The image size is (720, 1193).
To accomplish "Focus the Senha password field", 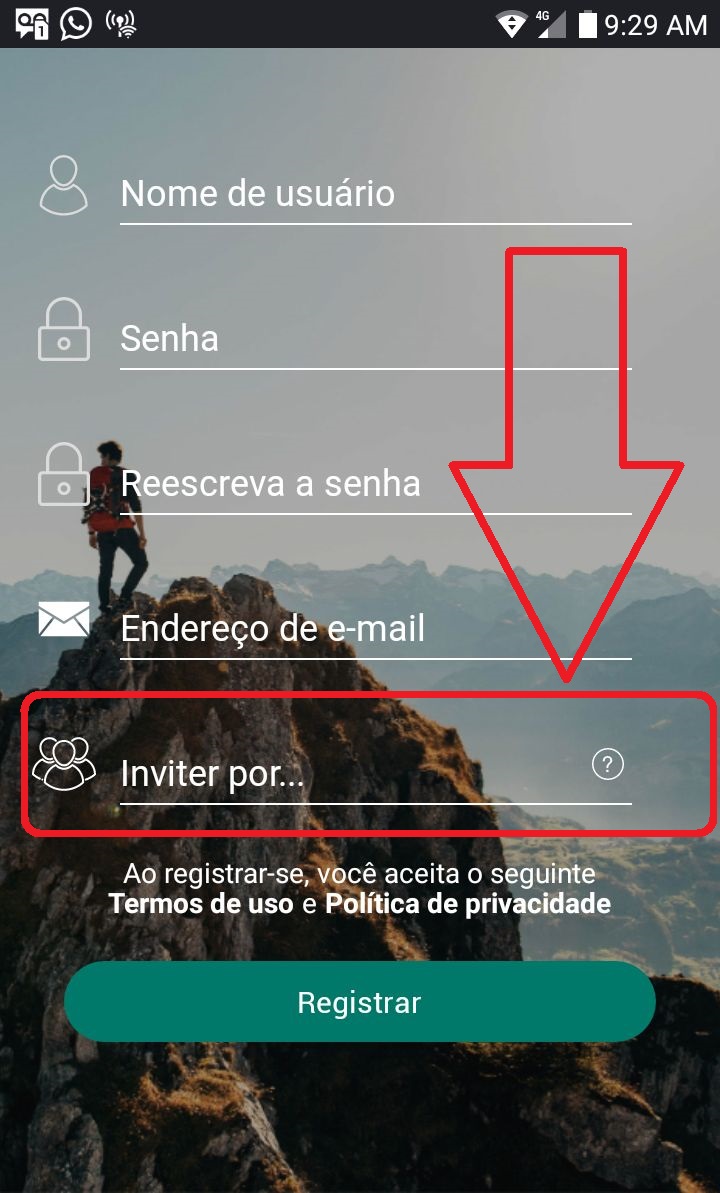I will click(x=375, y=338).
